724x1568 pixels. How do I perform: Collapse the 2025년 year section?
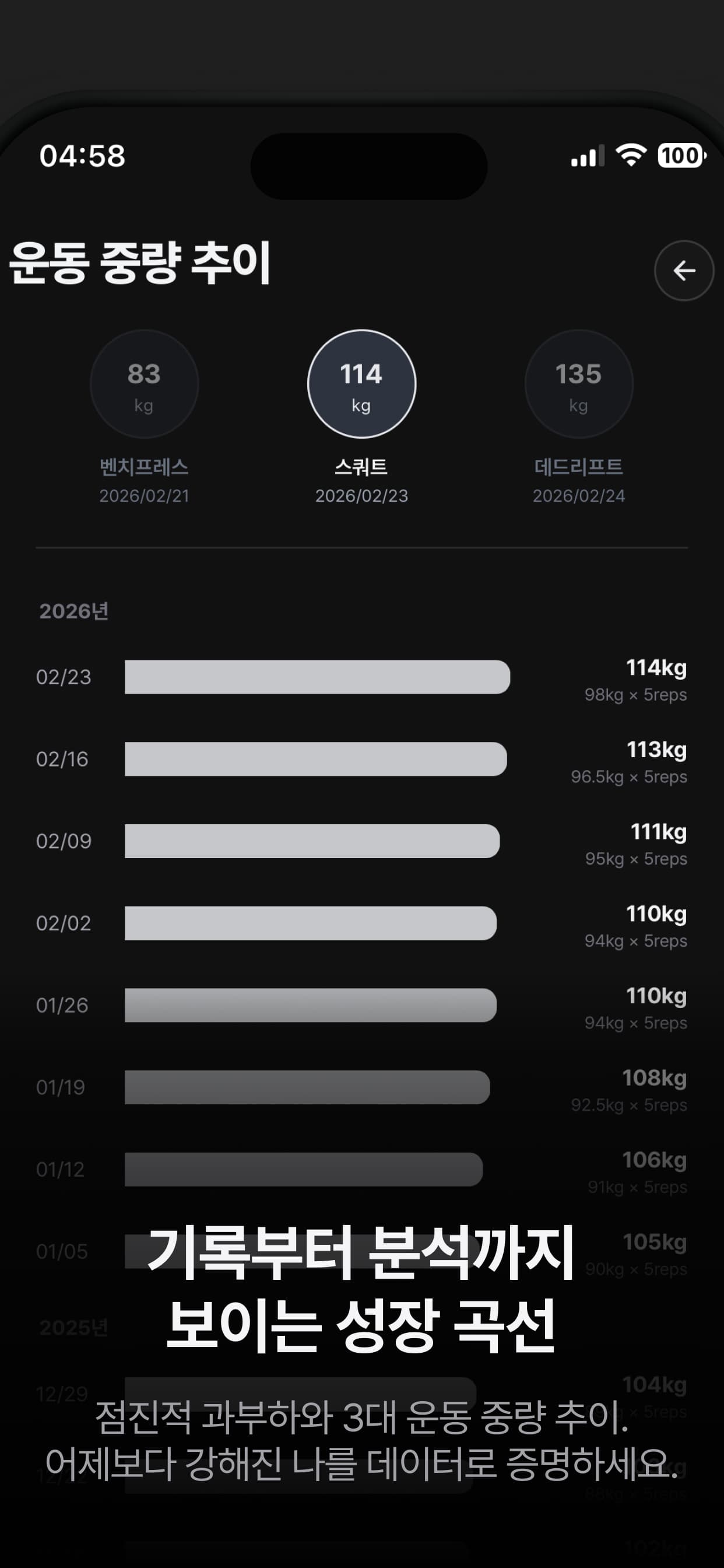tap(73, 1328)
